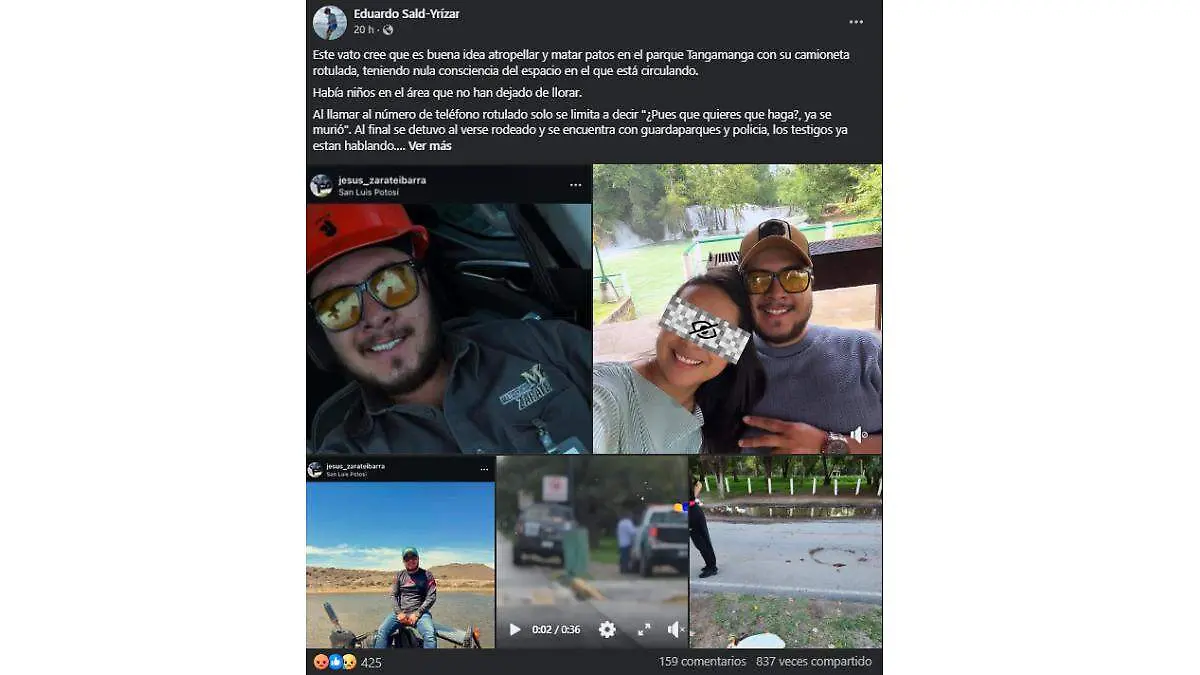Open the post's overflow menu
Image resolution: width=1200 pixels, height=675 pixels.
(x=856, y=21)
